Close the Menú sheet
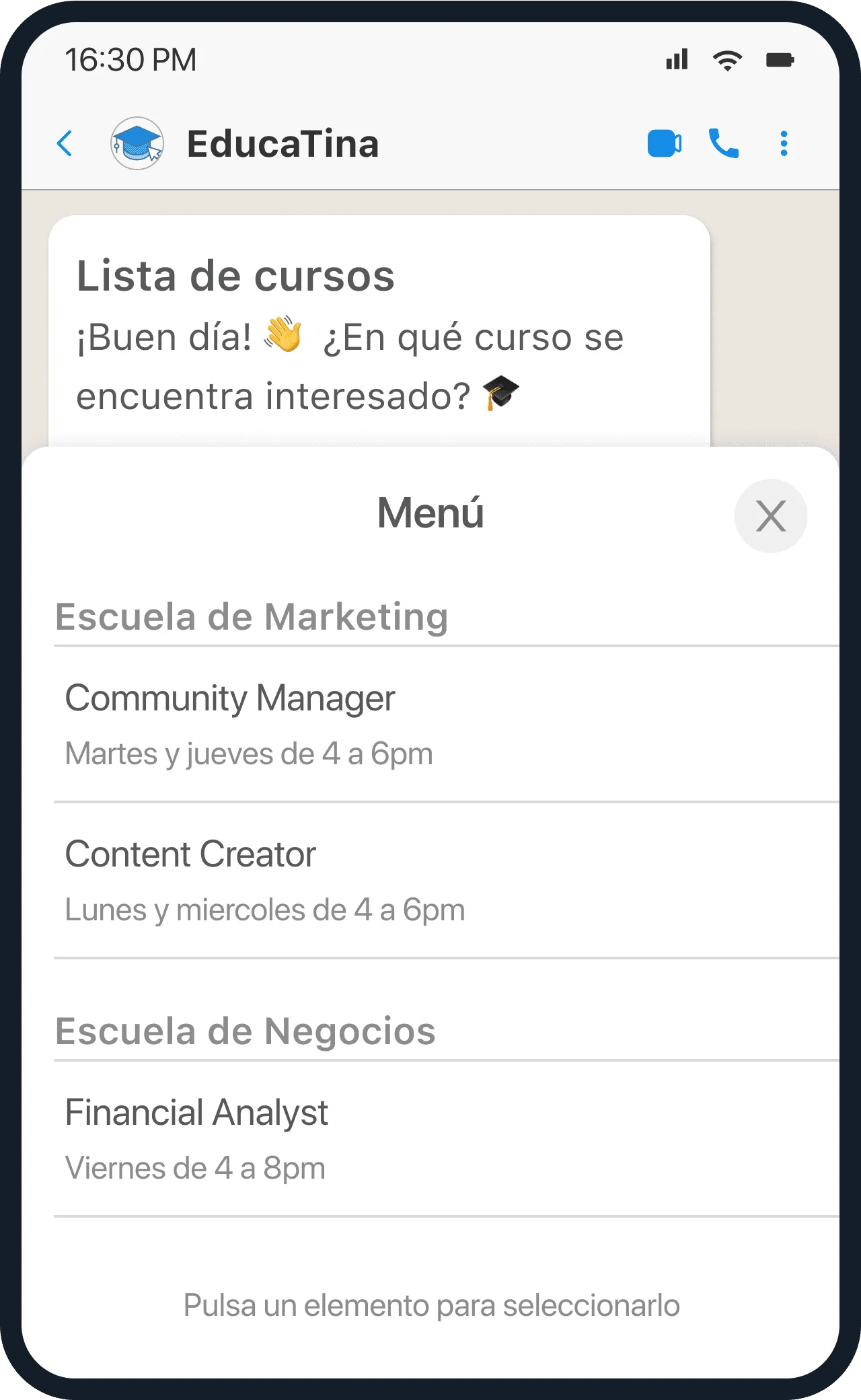The image size is (861, 1400). [x=770, y=516]
